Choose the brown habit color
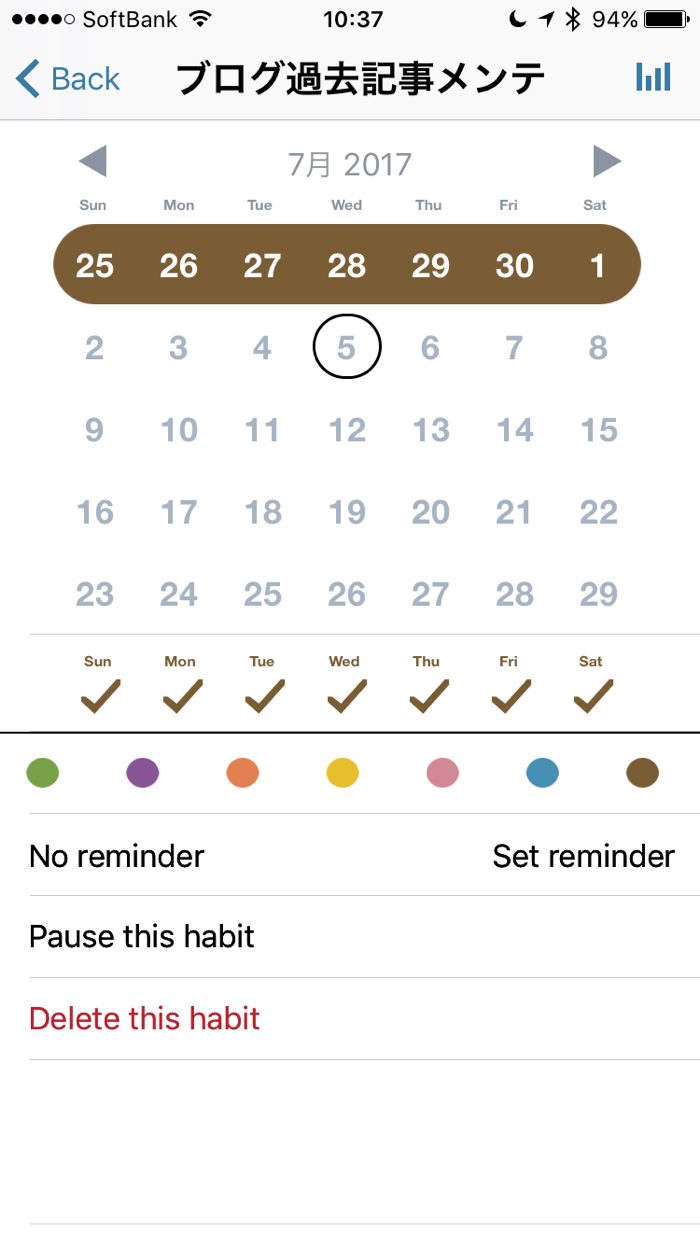 (642, 773)
